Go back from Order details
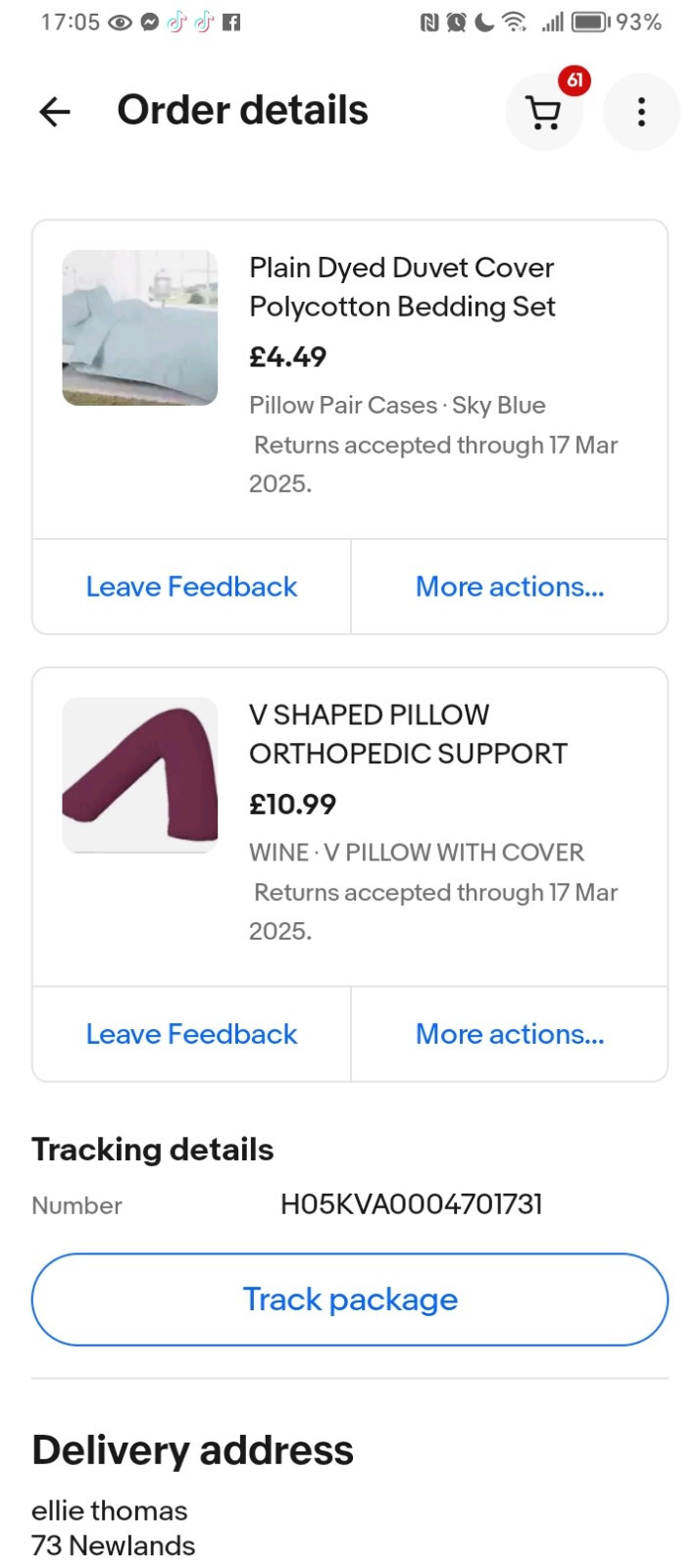 [55, 112]
